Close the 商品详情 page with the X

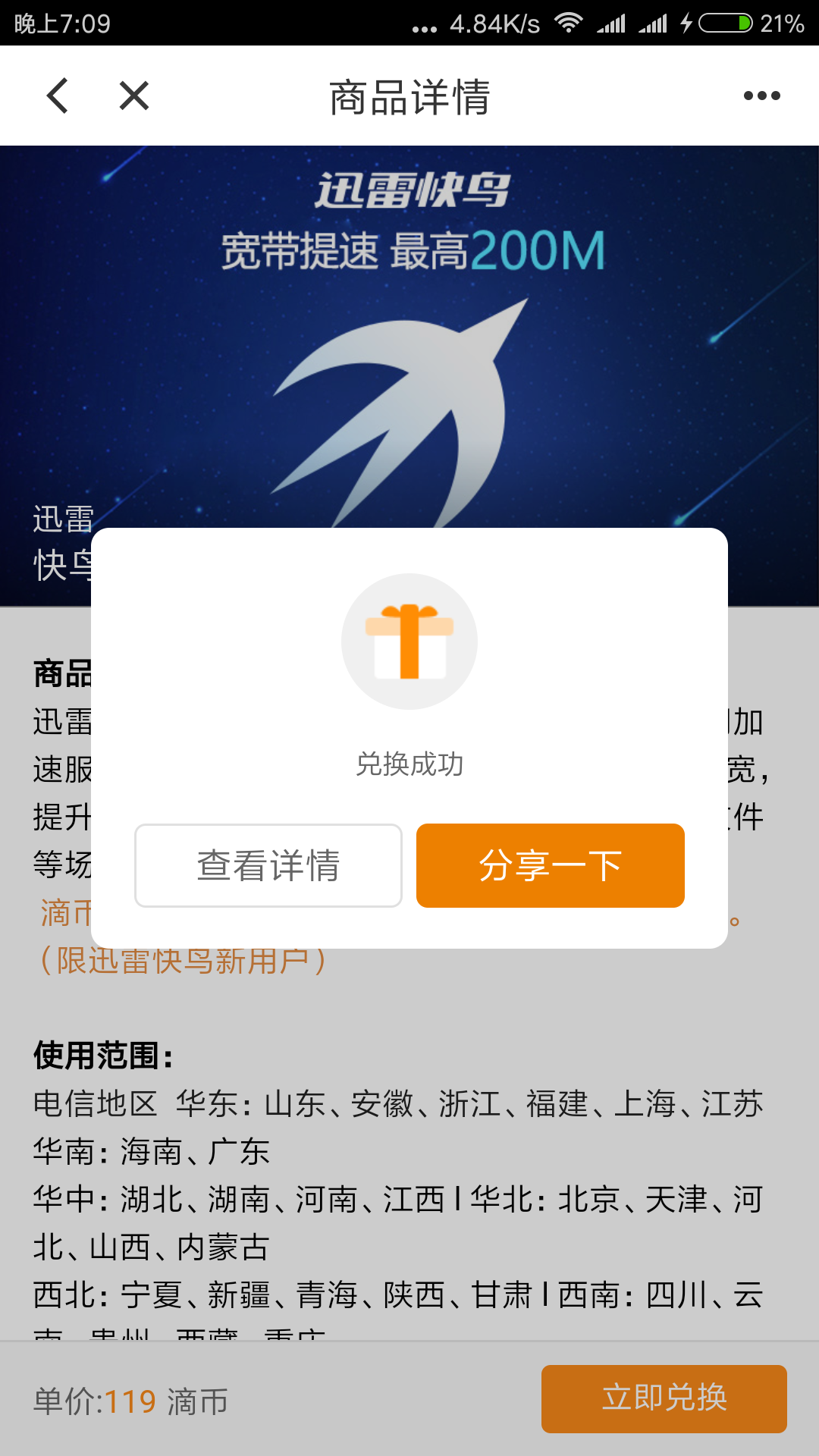(134, 96)
